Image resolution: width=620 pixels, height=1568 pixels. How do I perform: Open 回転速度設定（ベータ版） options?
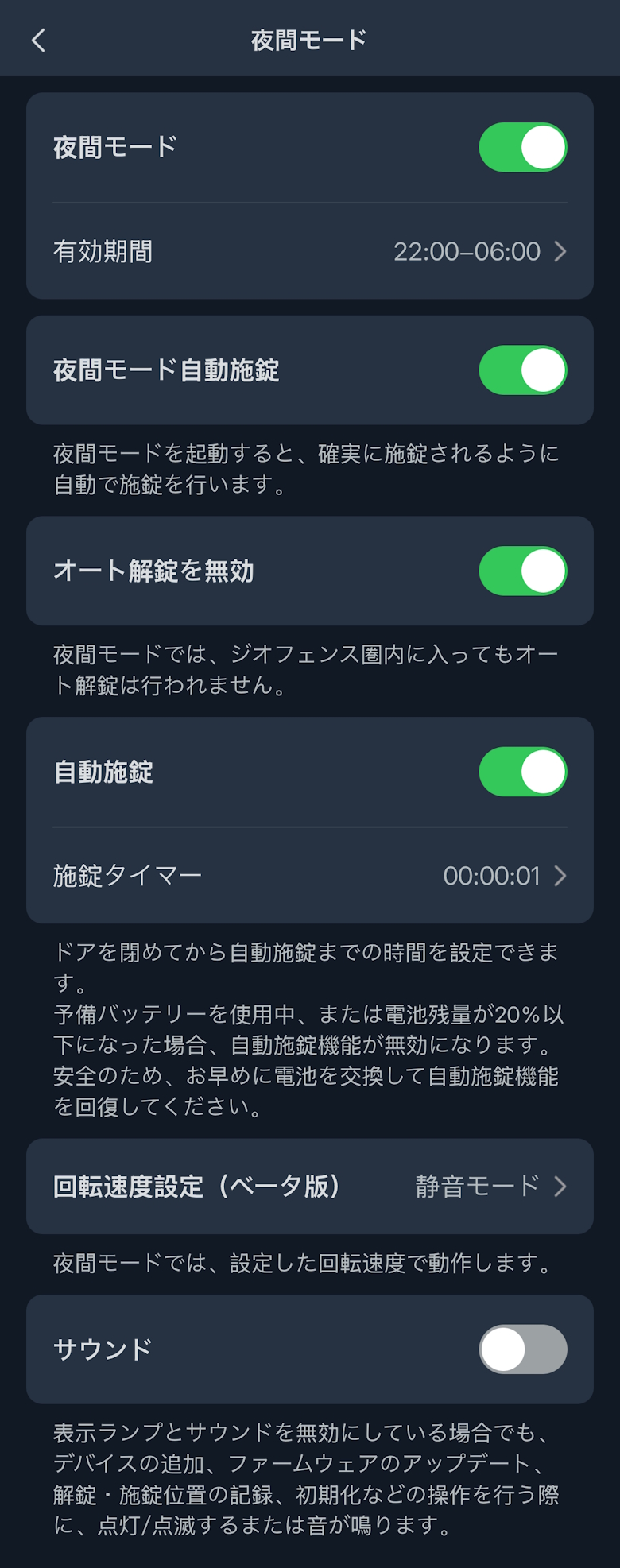(310, 1187)
